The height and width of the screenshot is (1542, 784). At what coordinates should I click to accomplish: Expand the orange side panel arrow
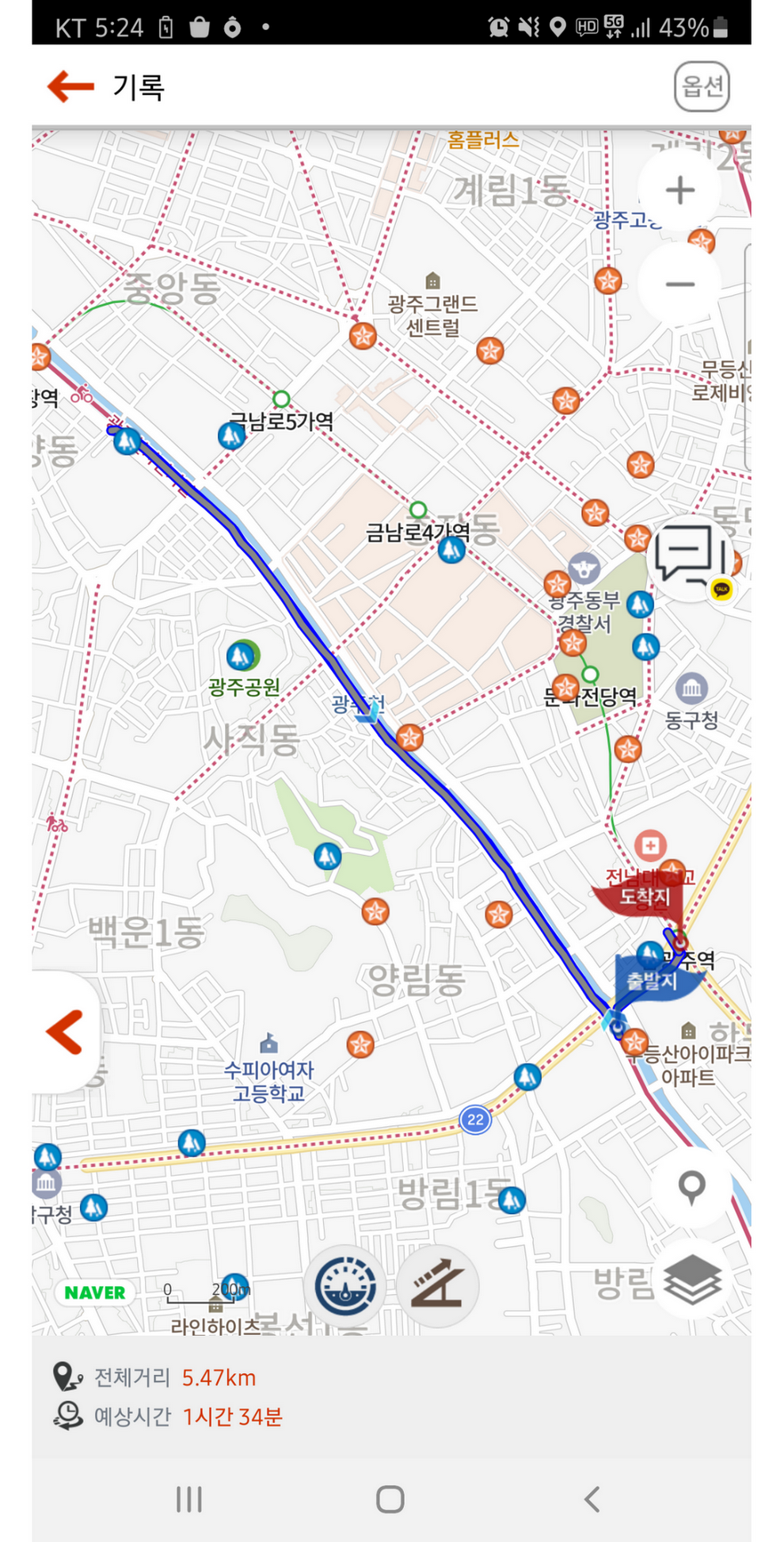coord(66,1032)
